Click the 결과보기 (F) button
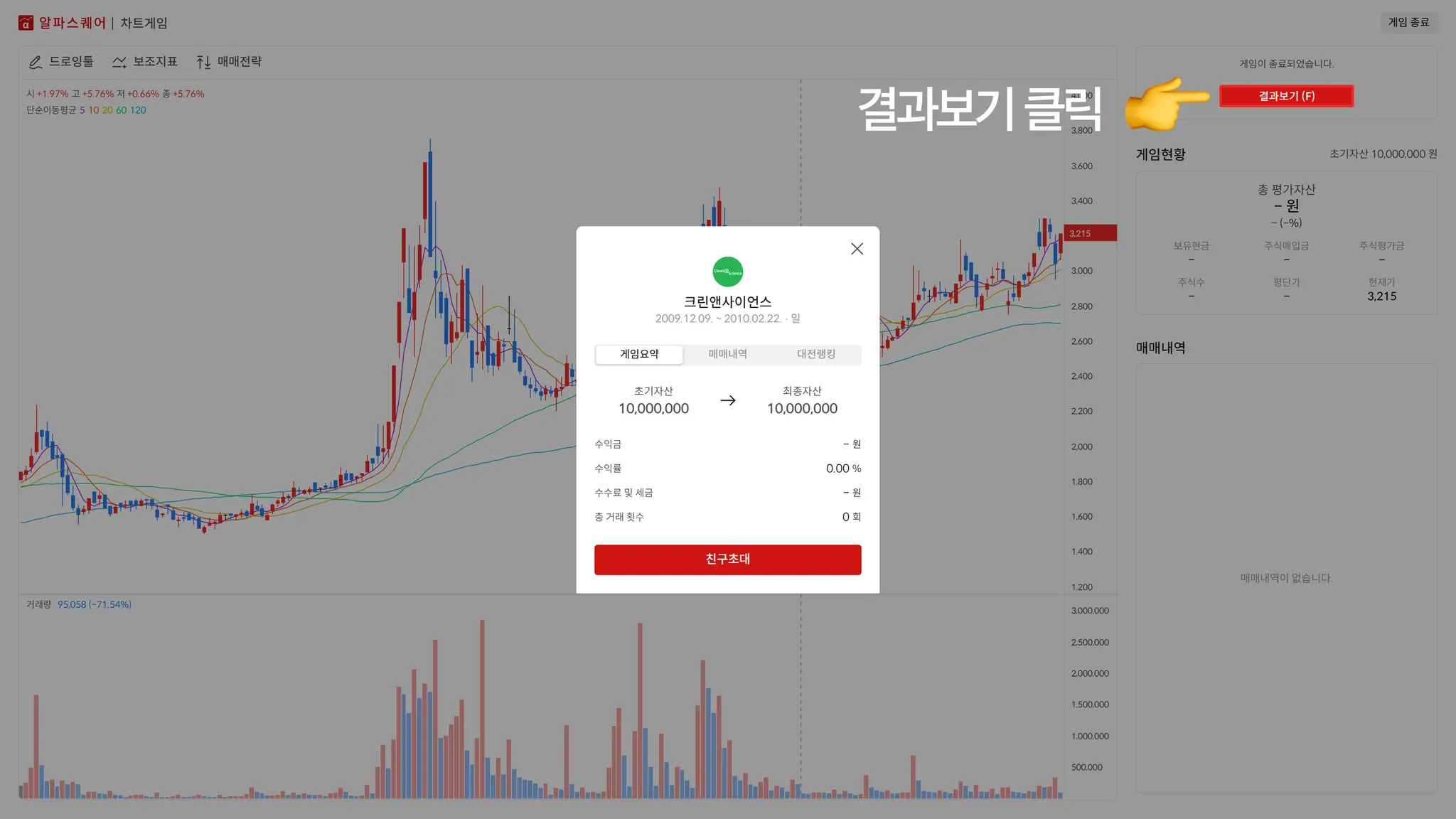1456x819 pixels. tap(1286, 96)
